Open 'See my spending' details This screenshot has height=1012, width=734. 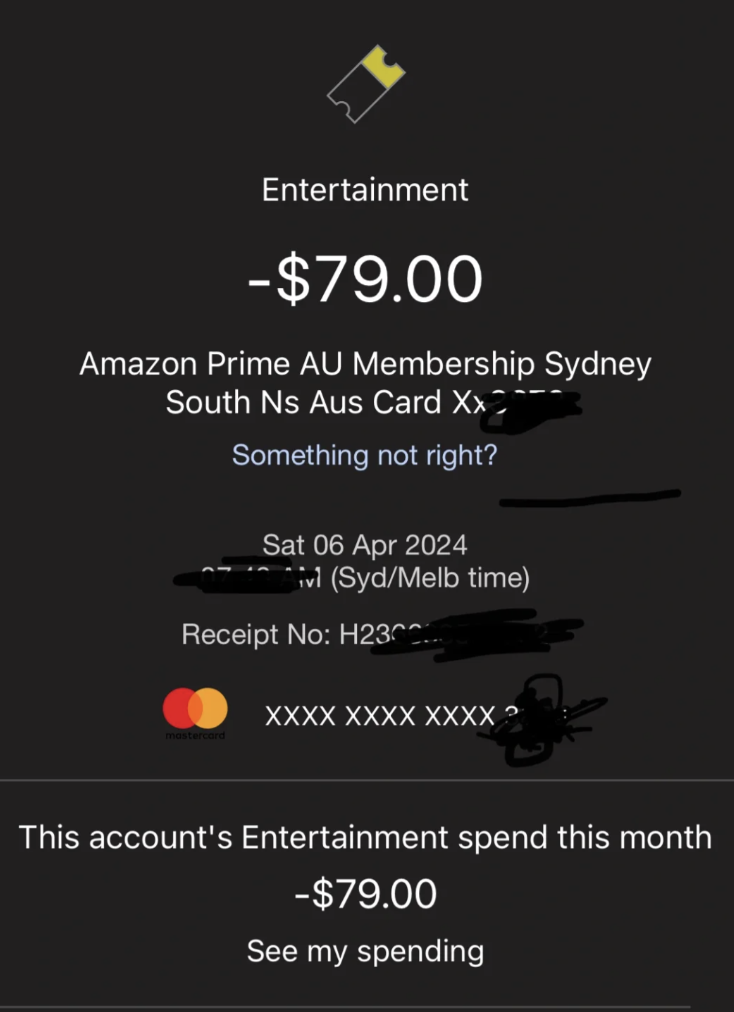coord(365,950)
